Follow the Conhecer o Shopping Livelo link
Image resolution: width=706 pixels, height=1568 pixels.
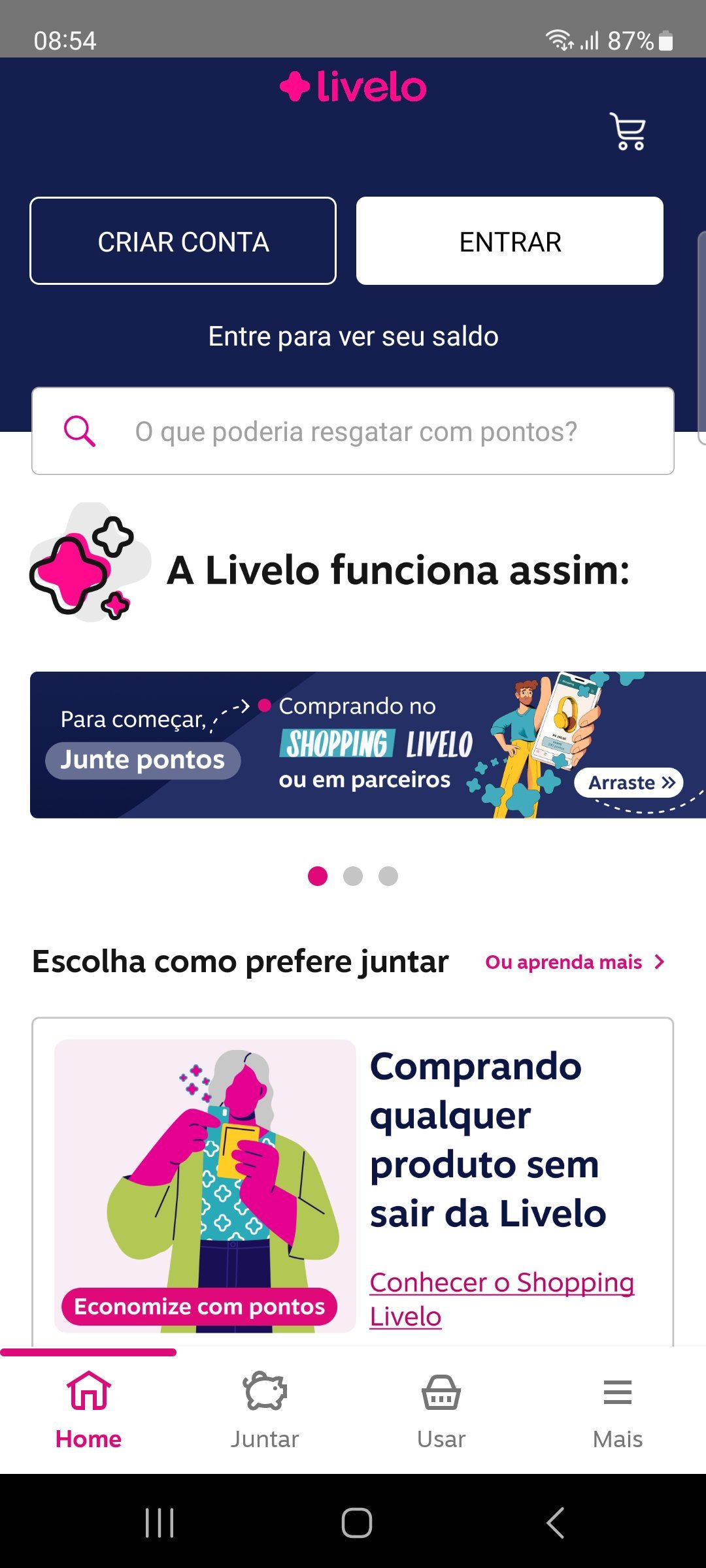[501, 1299]
